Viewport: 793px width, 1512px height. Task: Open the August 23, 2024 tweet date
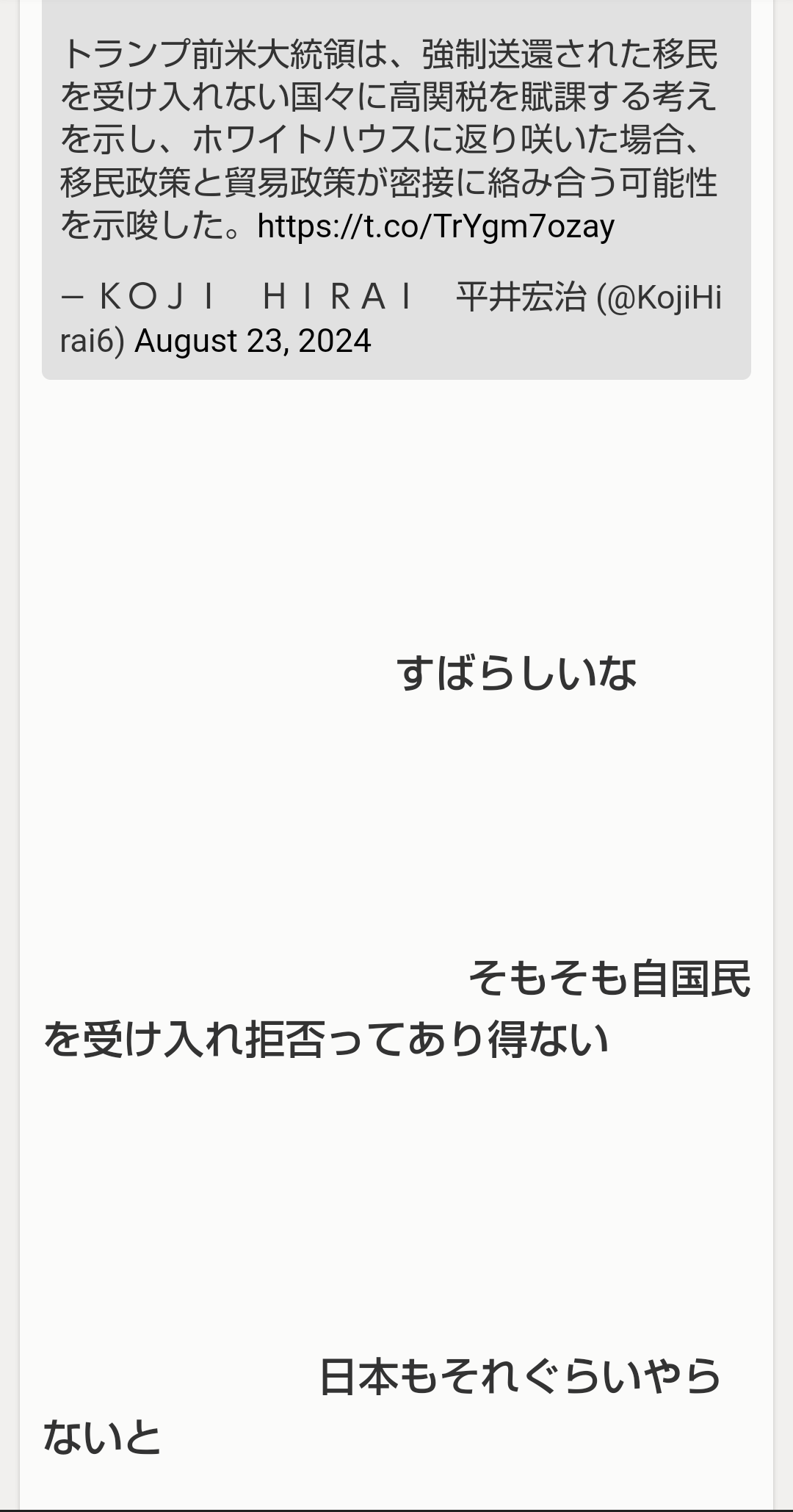point(253,341)
